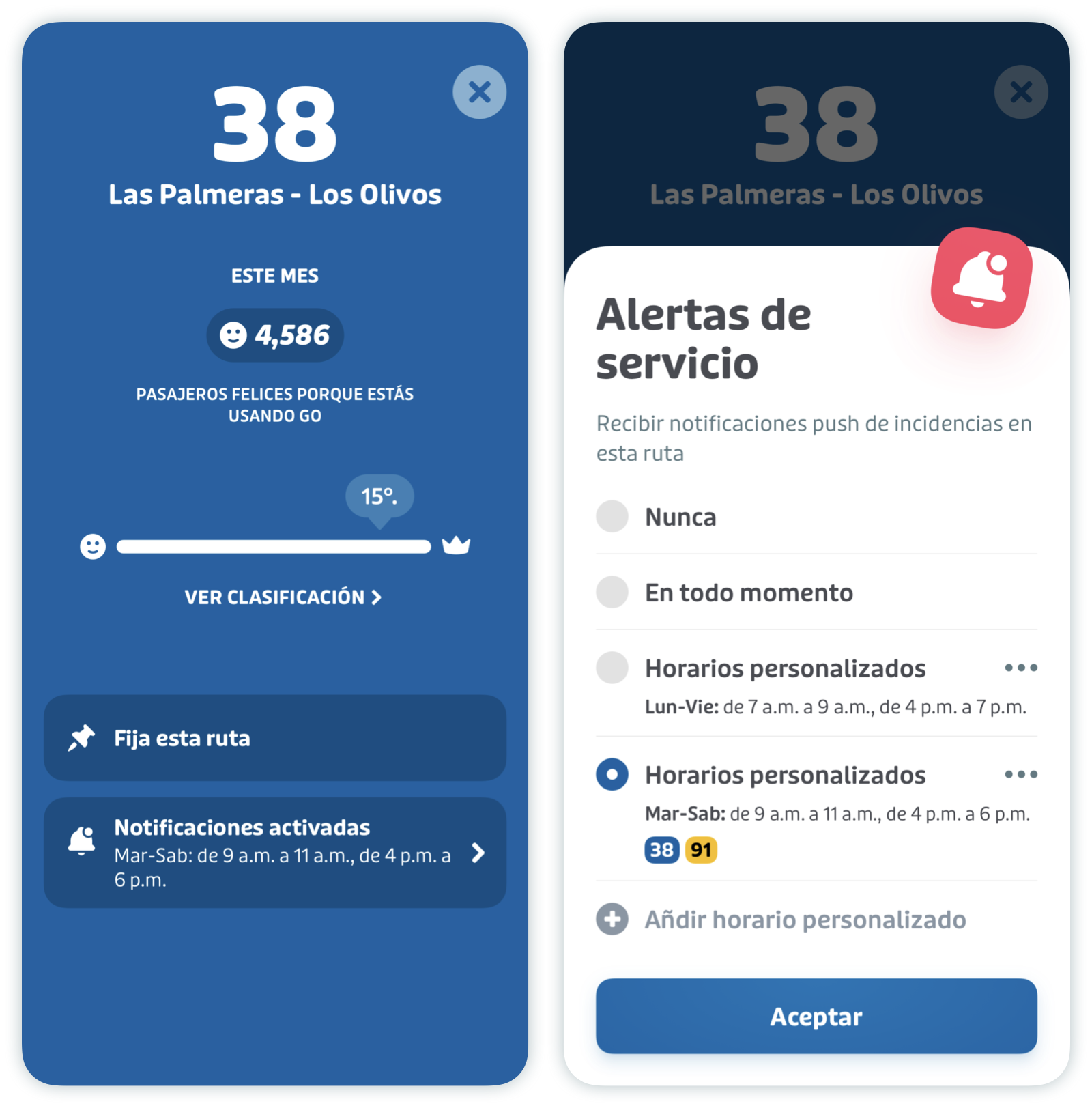Open the Notificaciones activadas row

274,853
